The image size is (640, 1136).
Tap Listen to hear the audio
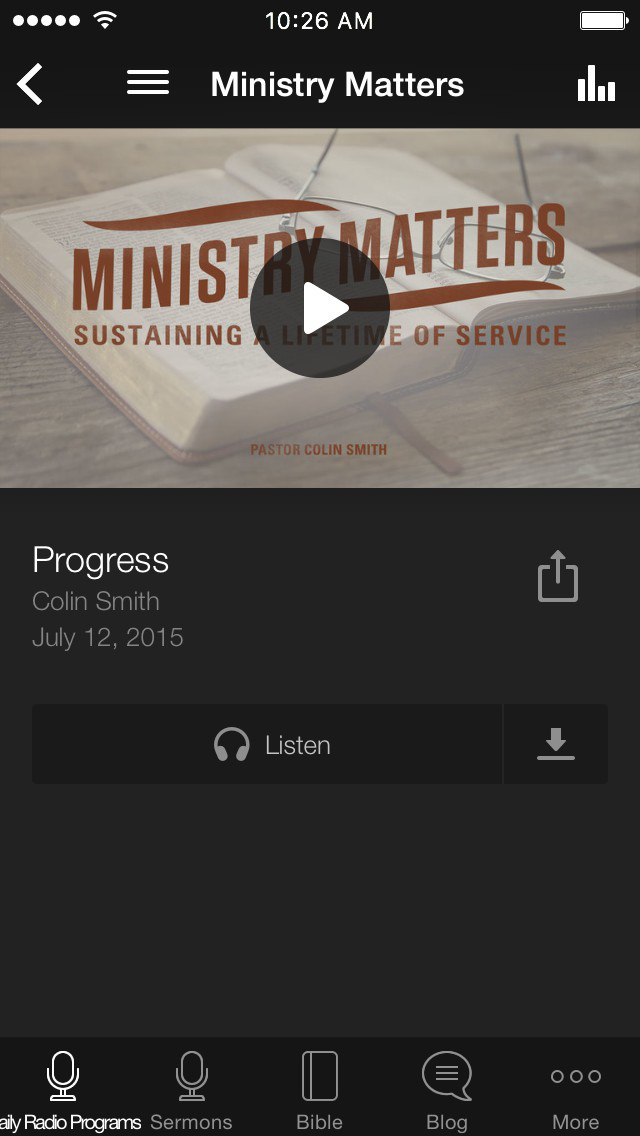[267, 744]
